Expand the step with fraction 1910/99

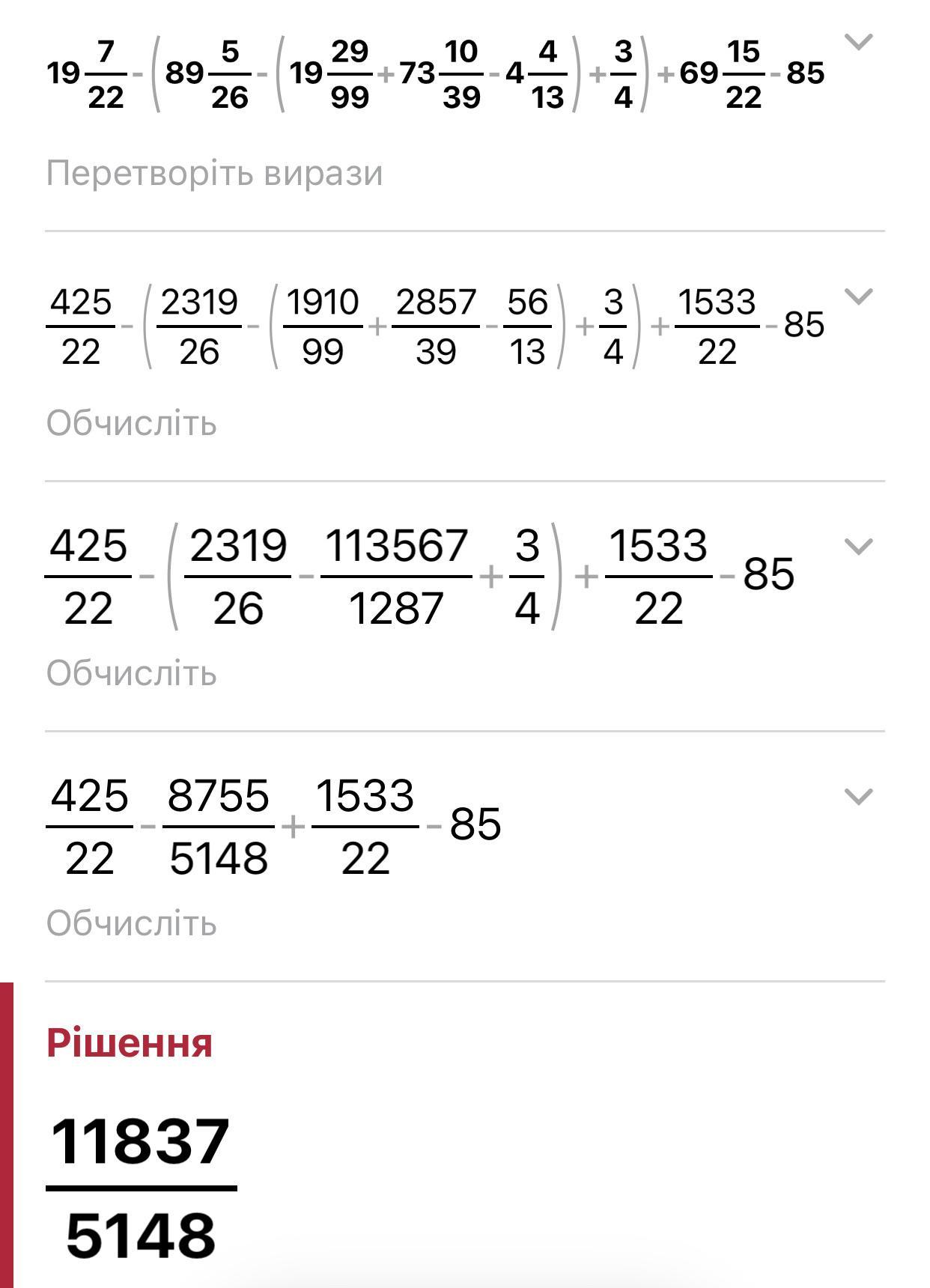tap(858, 297)
